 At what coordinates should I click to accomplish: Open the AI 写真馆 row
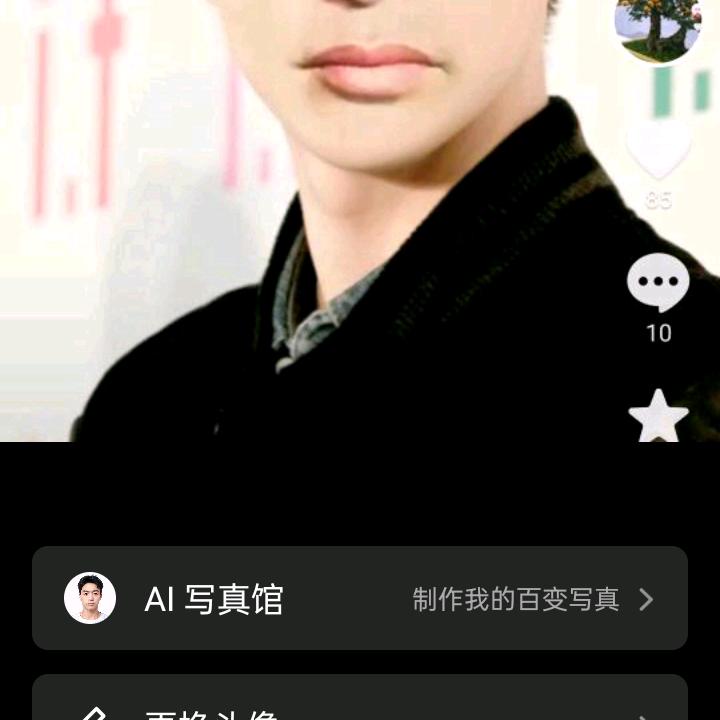[360, 598]
